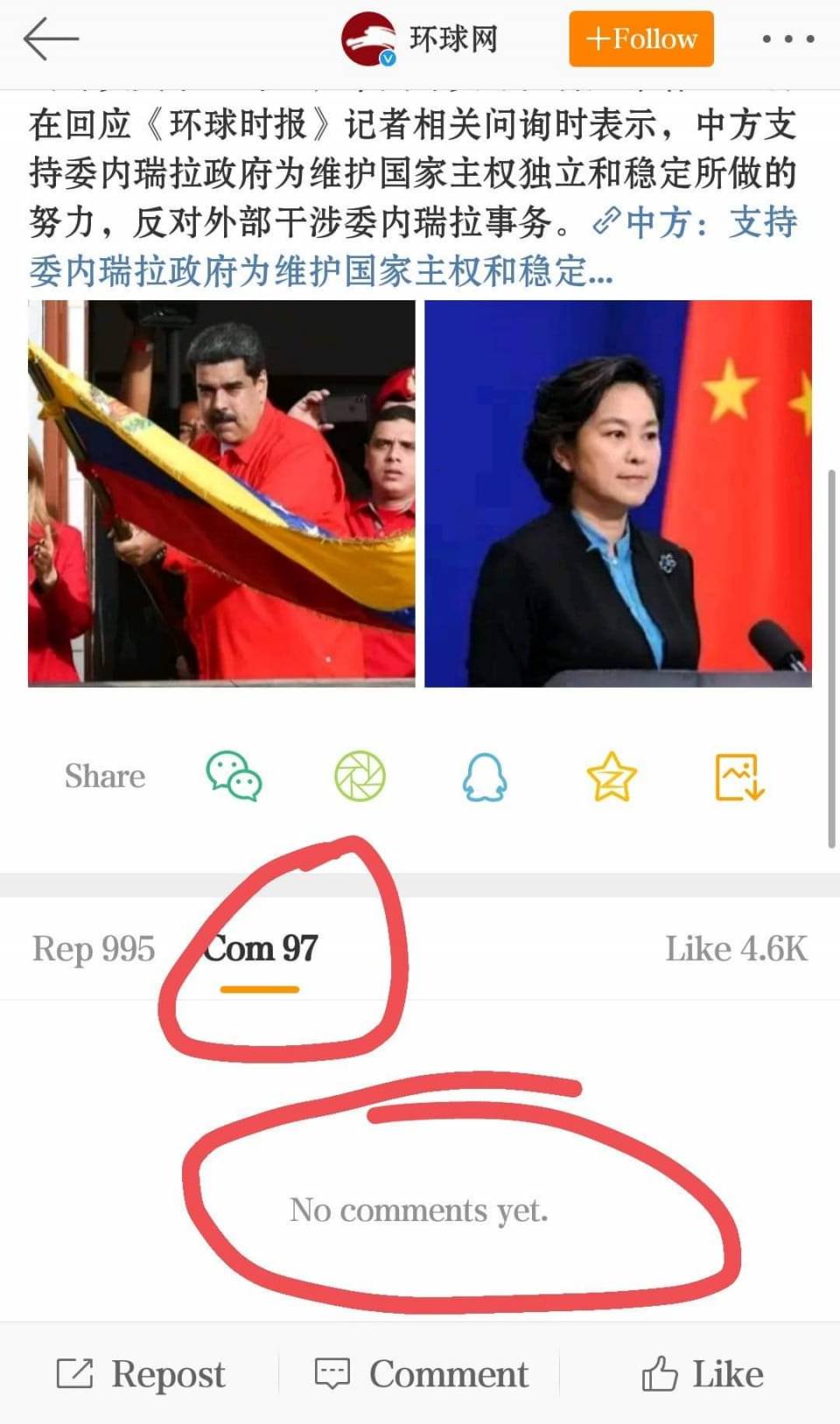
Task: View the photo of the man with the flag
Action: click(x=221, y=493)
